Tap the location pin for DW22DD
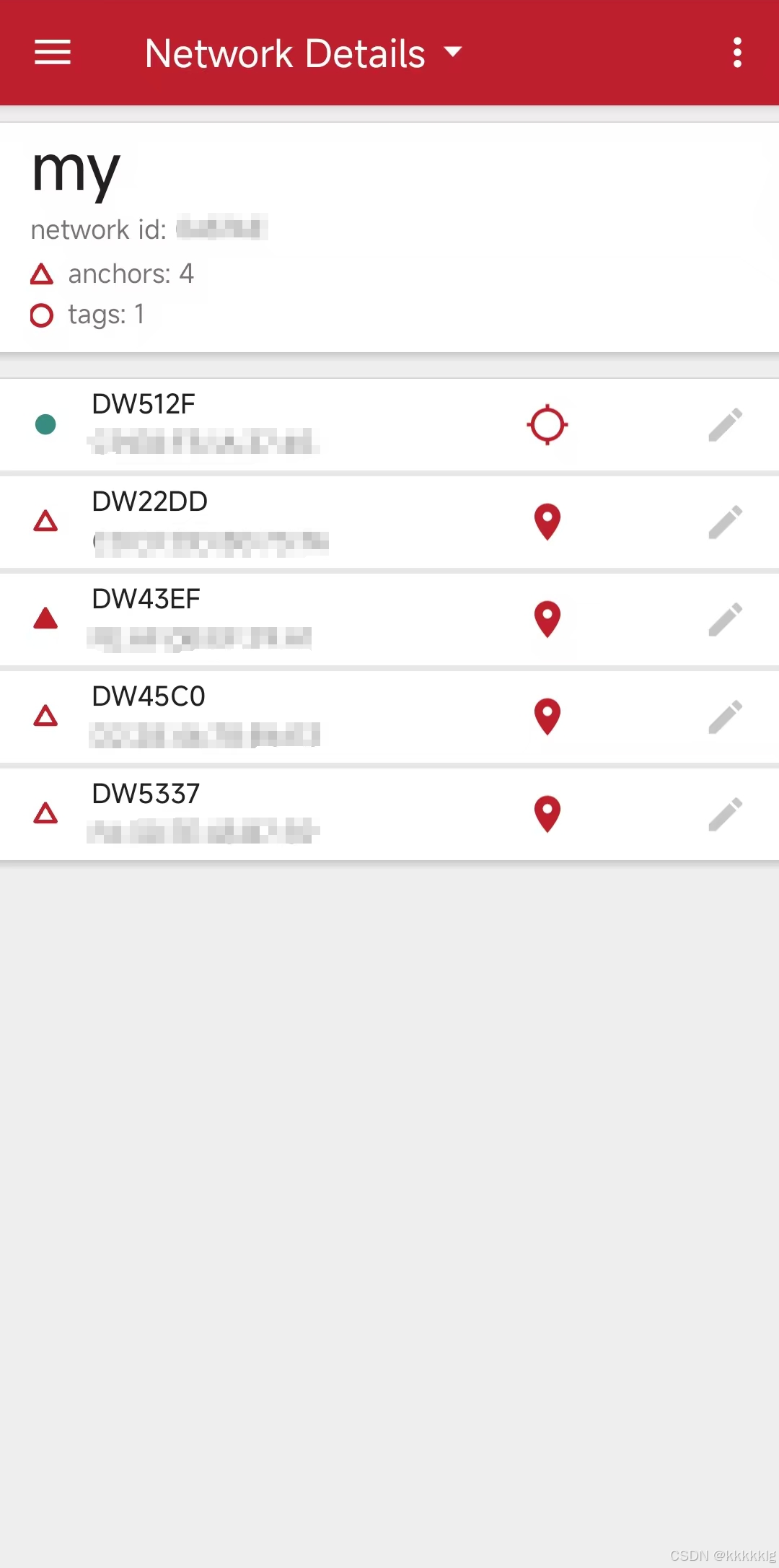The width and height of the screenshot is (779, 1568). click(547, 521)
